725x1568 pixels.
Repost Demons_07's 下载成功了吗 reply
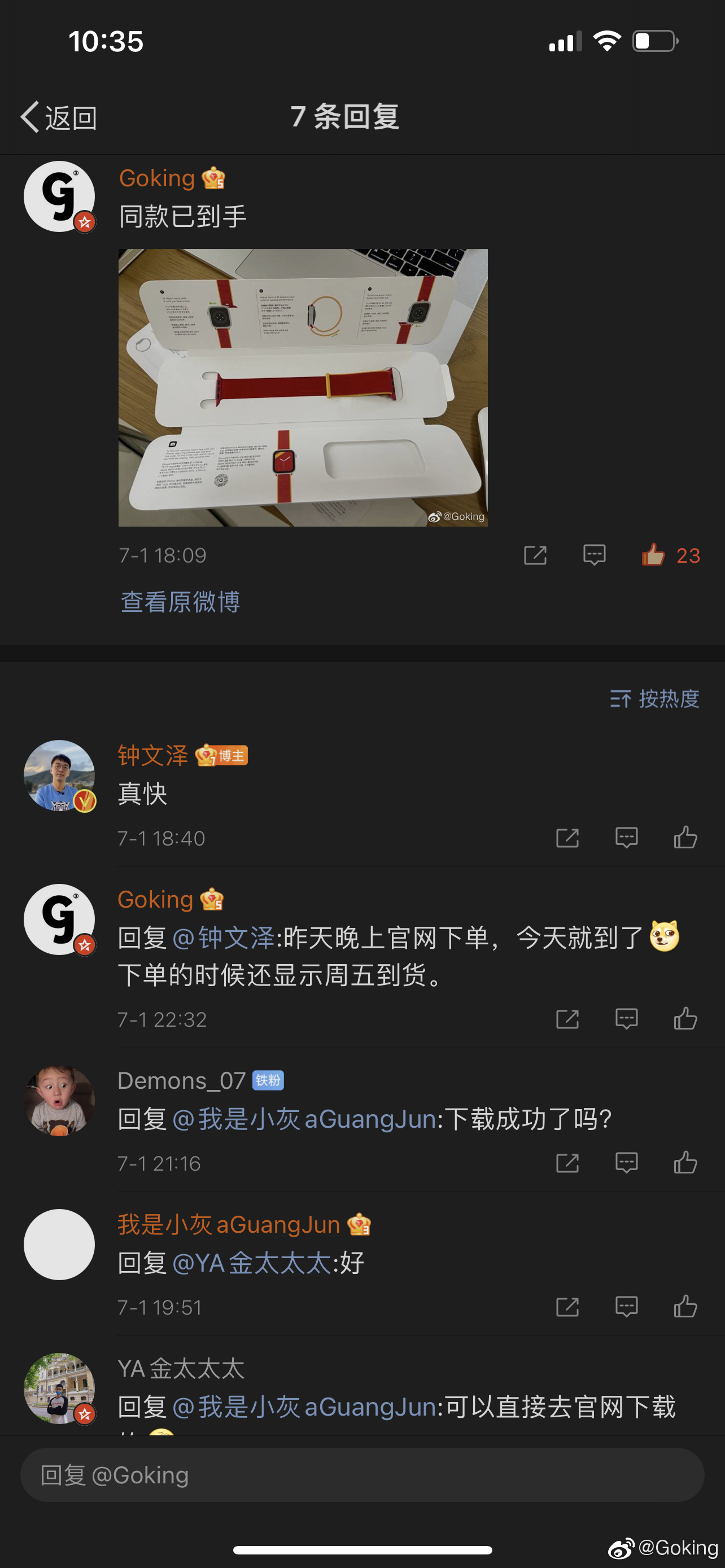pos(567,1163)
